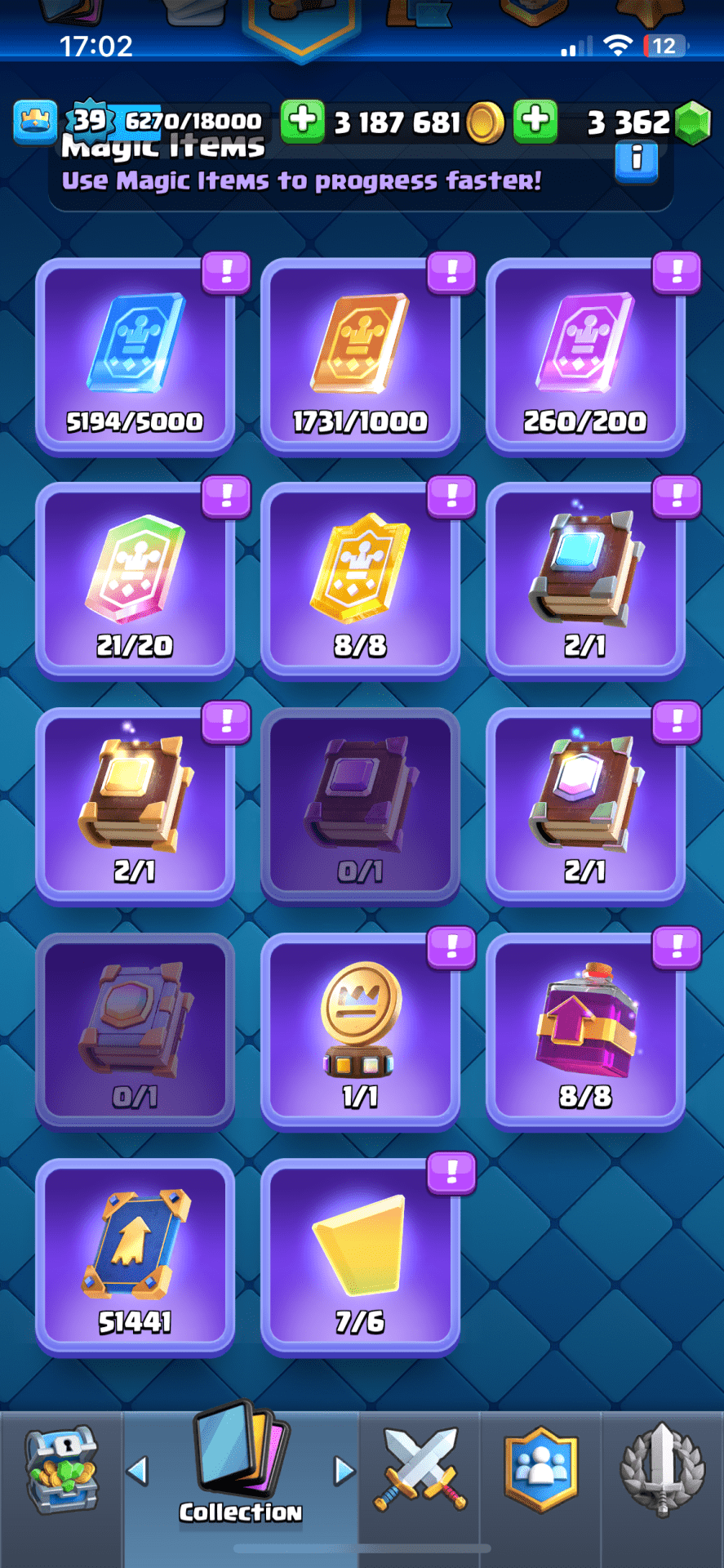
Task: Open the Clan social tab
Action: pos(541,1470)
